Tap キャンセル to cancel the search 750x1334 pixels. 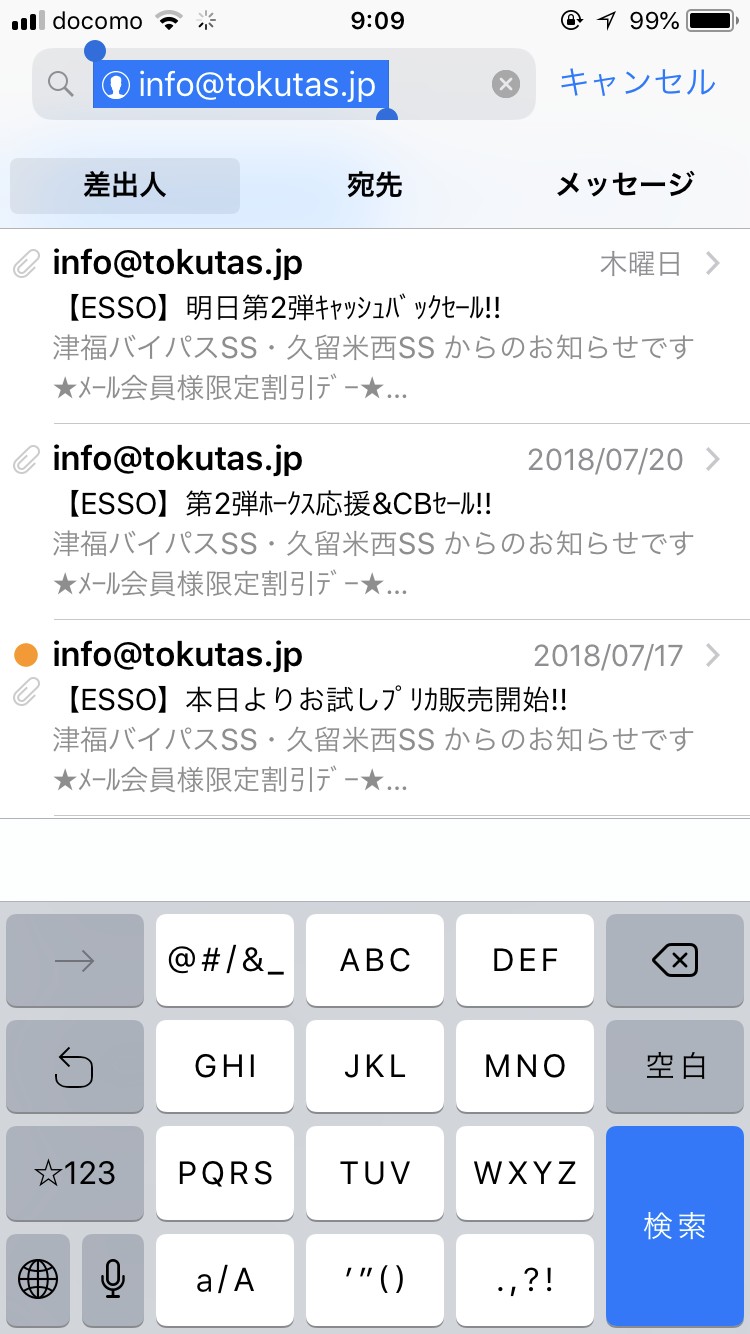click(x=637, y=82)
